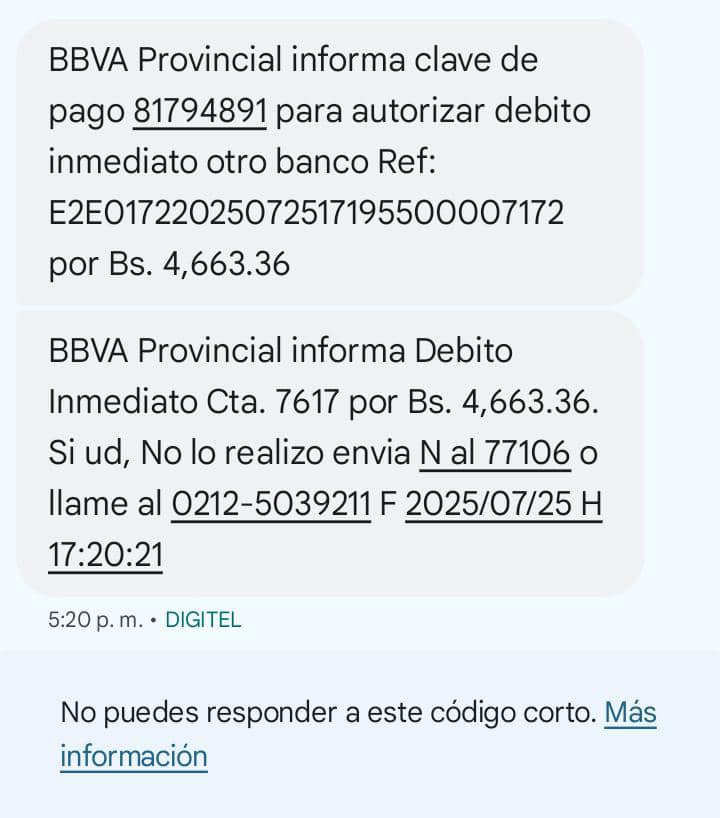Tap the underlined "N al 77106" text
The image size is (720, 818).
point(495,454)
